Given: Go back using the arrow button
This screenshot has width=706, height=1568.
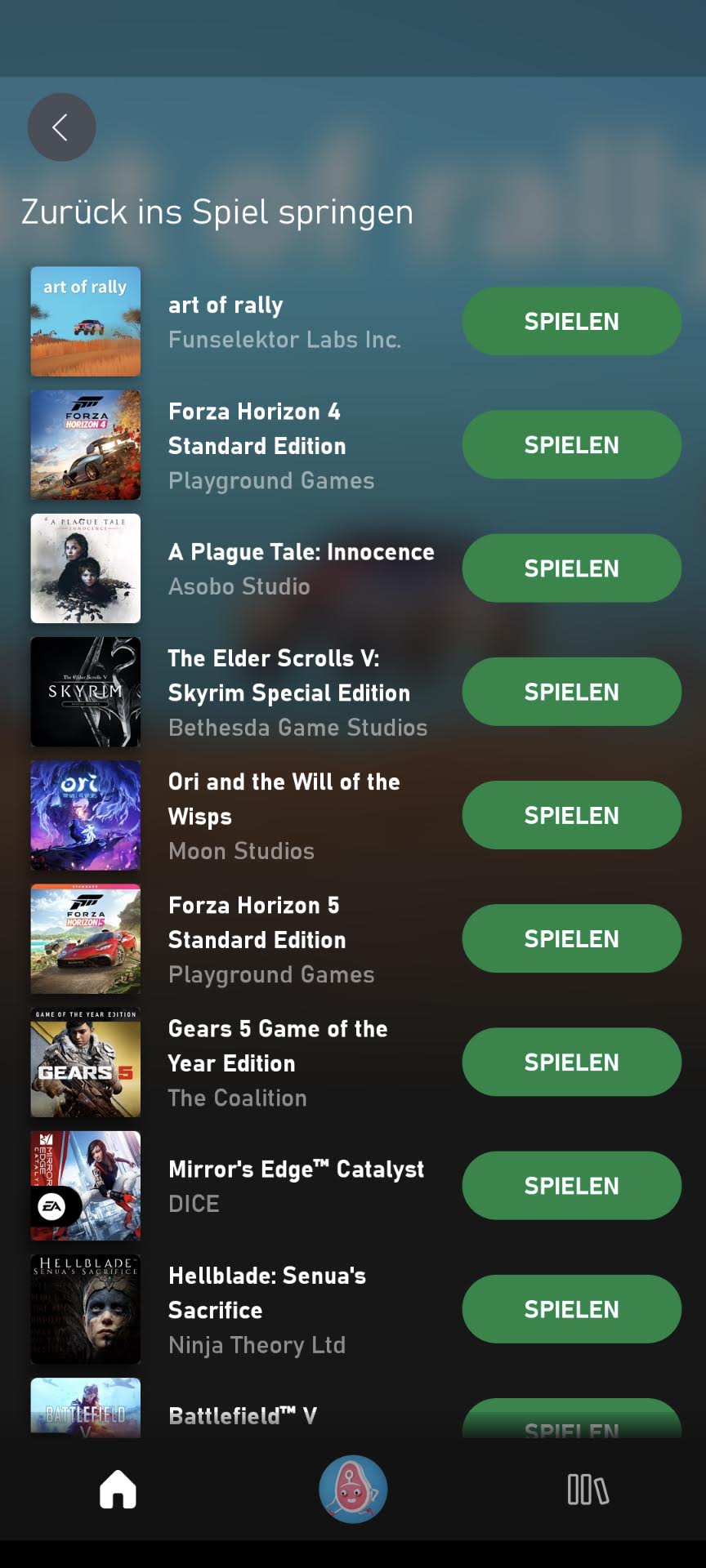Looking at the screenshot, I should click(61, 127).
